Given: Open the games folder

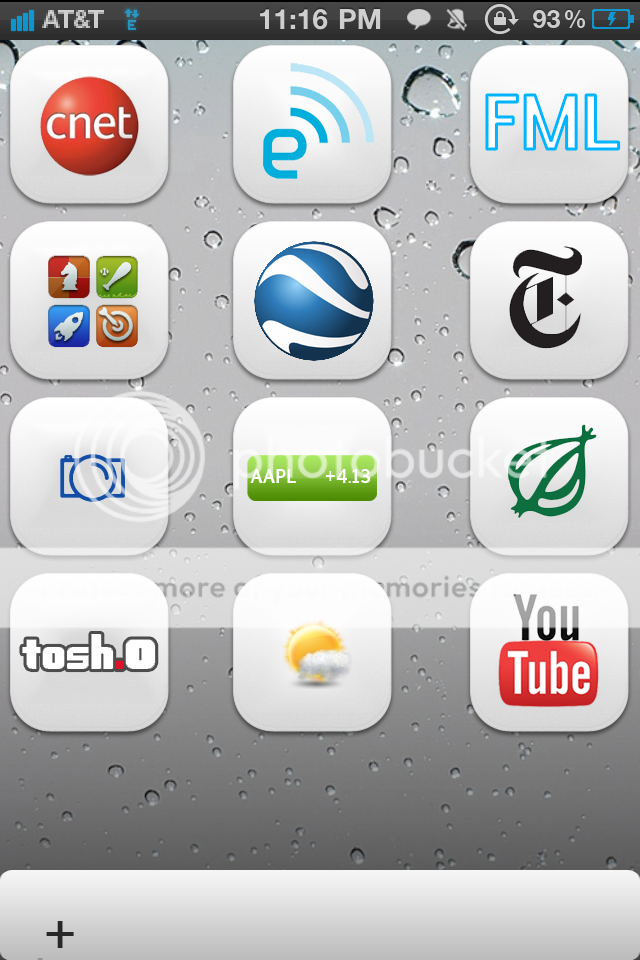Looking at the screenshot, I should pos(89,300).
